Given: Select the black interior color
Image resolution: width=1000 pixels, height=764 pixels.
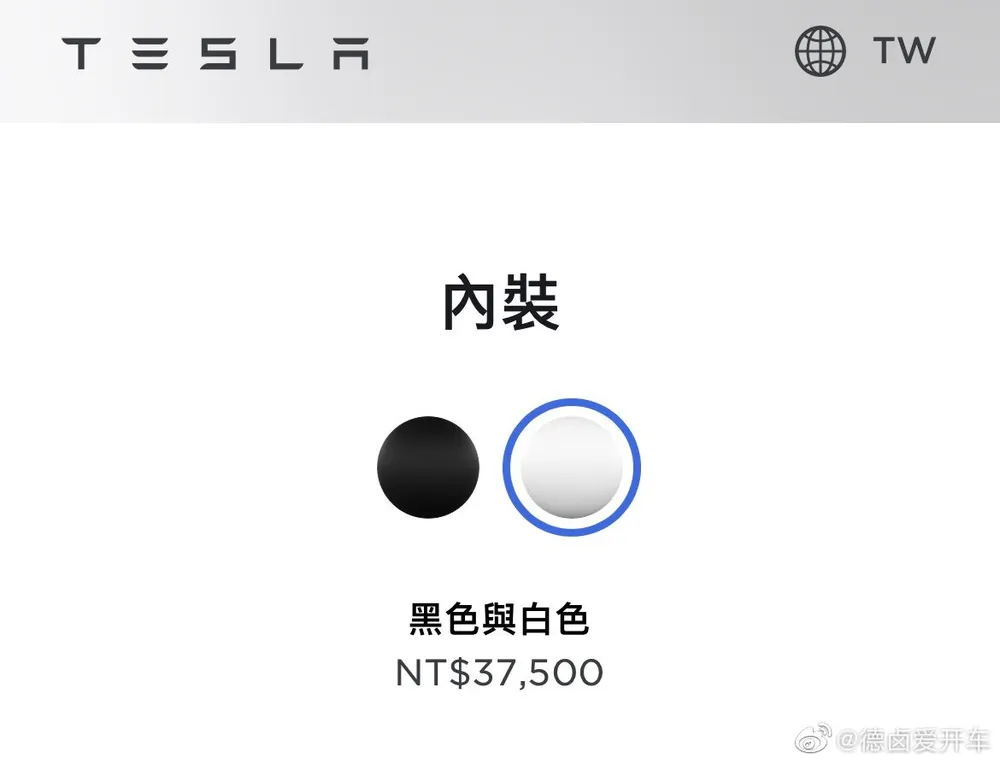Looking at the screenshot, I should pos(428,467).
